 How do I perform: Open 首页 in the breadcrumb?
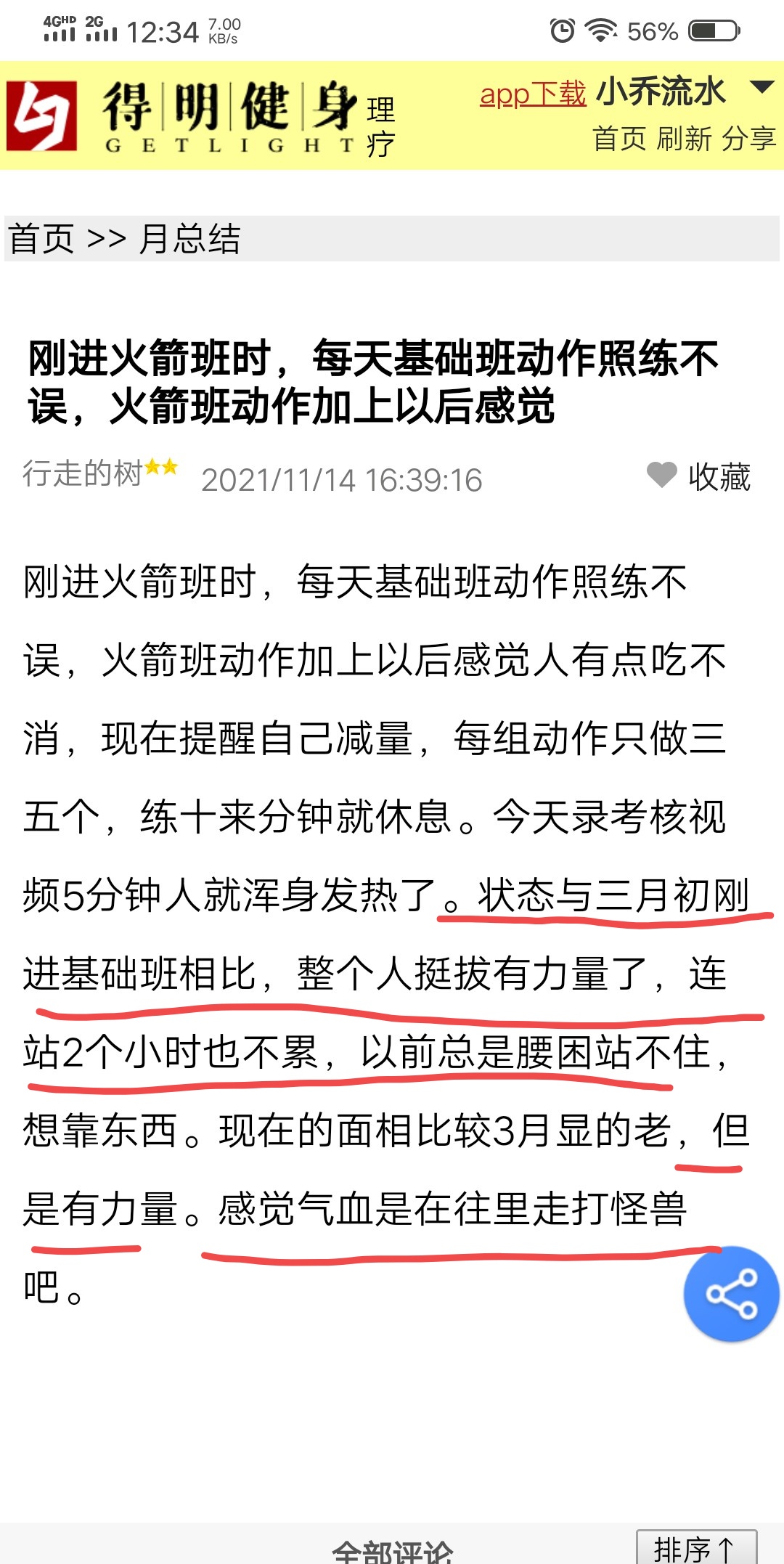[x=41, y=239]
